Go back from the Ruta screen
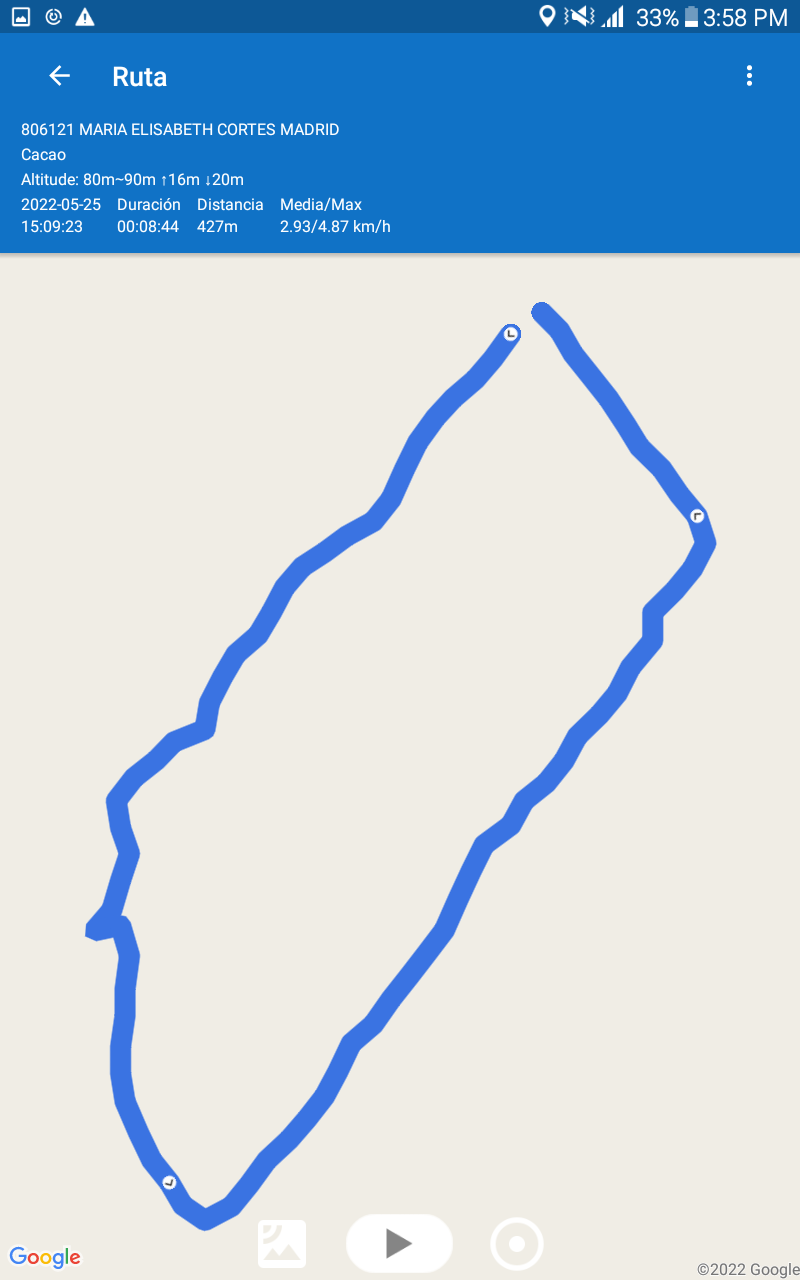The height and width of the screenshot is (1280, 800). (60, 76)
